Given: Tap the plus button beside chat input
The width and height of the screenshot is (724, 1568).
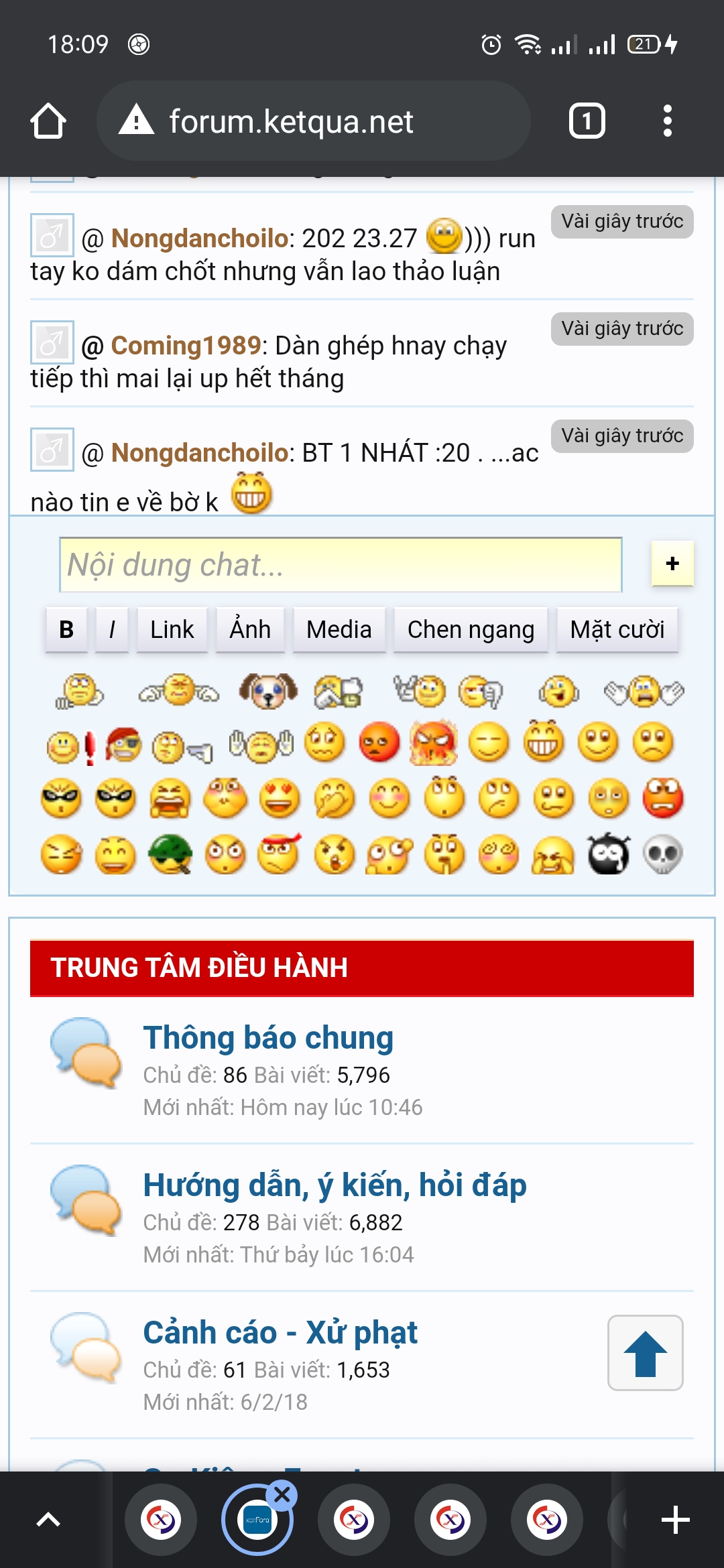Looking at the screenshot, I should point(672,564).
